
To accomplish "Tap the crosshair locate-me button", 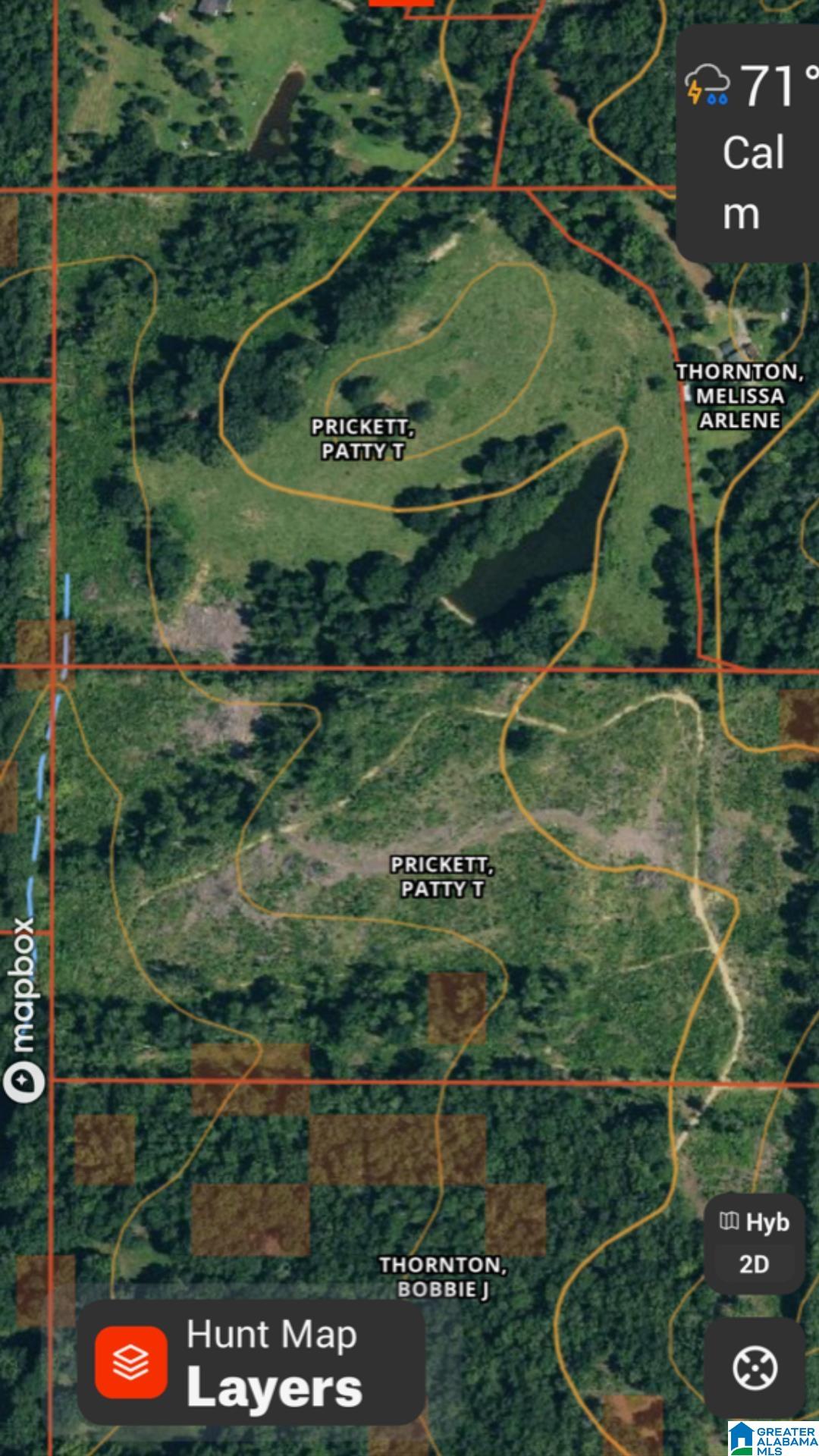I will [755, 1368].
